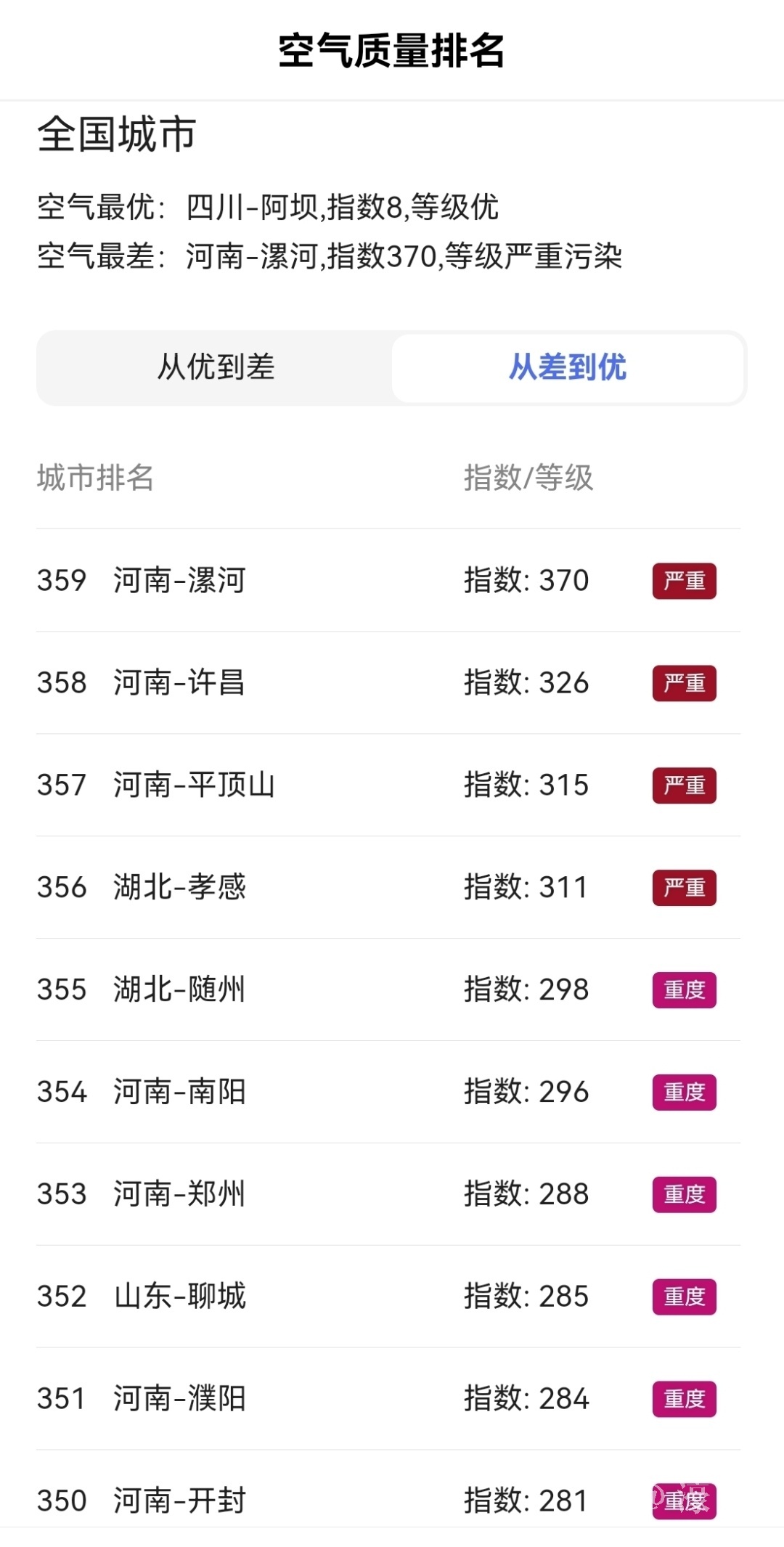Switch to the 从优到差 sorting tab
Viewport: 784px width, 1547px height.
point(216,367)
